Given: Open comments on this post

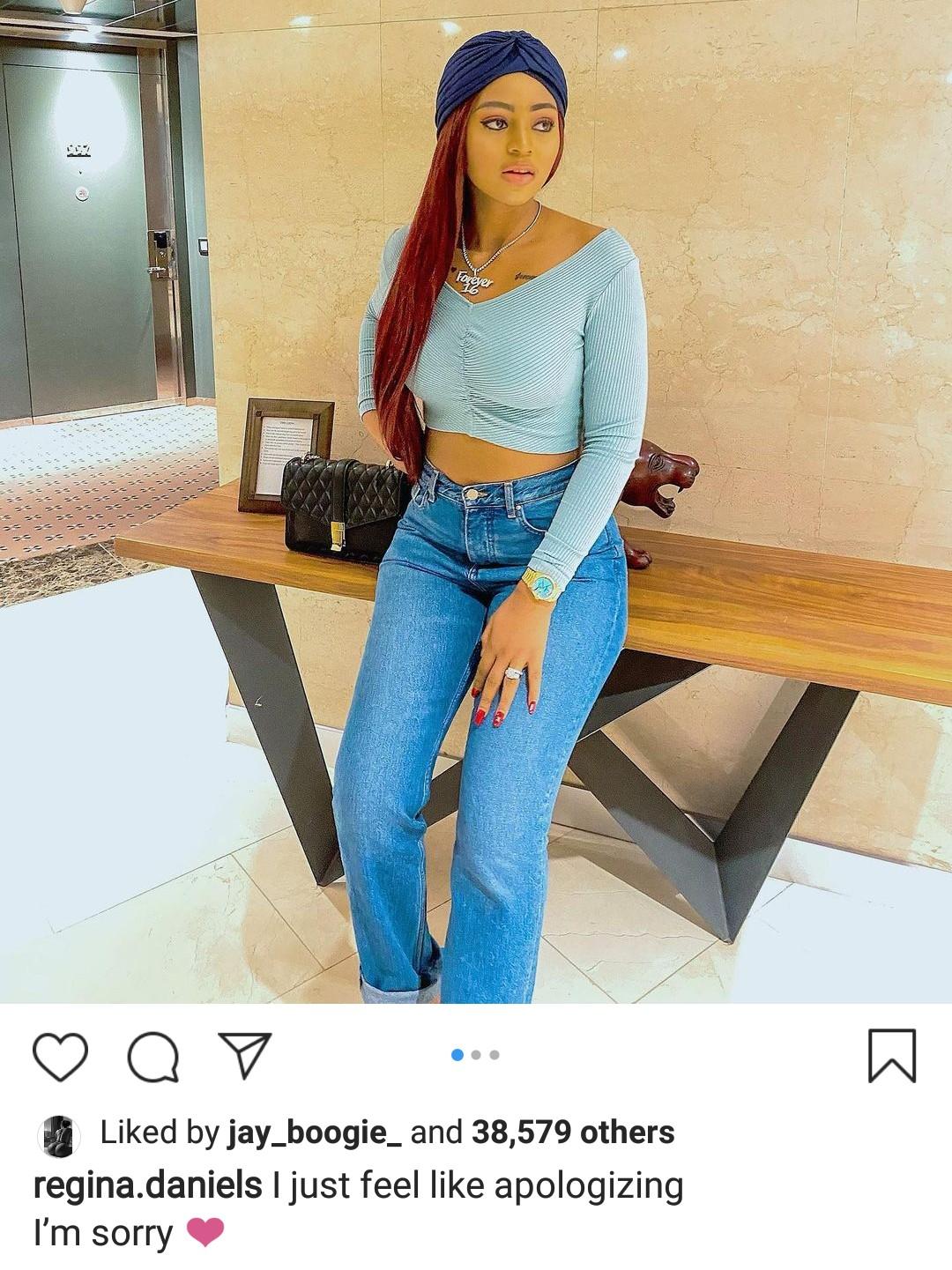Looking at the screenshot, I should pos(153,1056).
